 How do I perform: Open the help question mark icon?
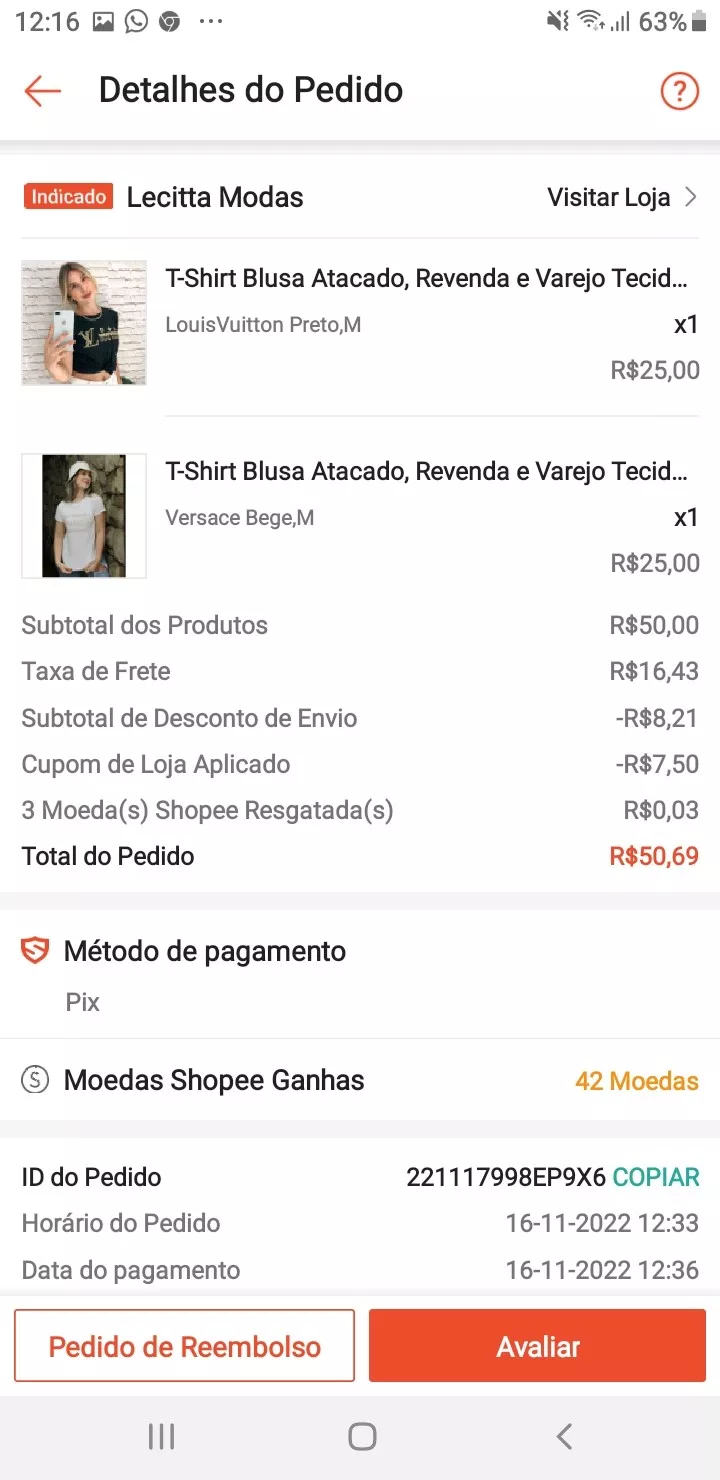[679, 91]
